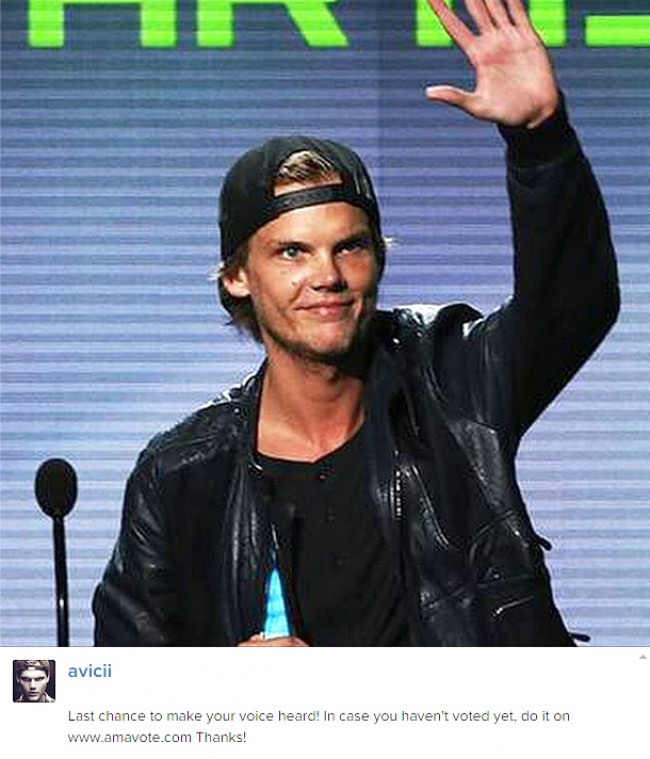Open the avicii username link
This screenshot has height=759, width=650.
coord(89,671)
